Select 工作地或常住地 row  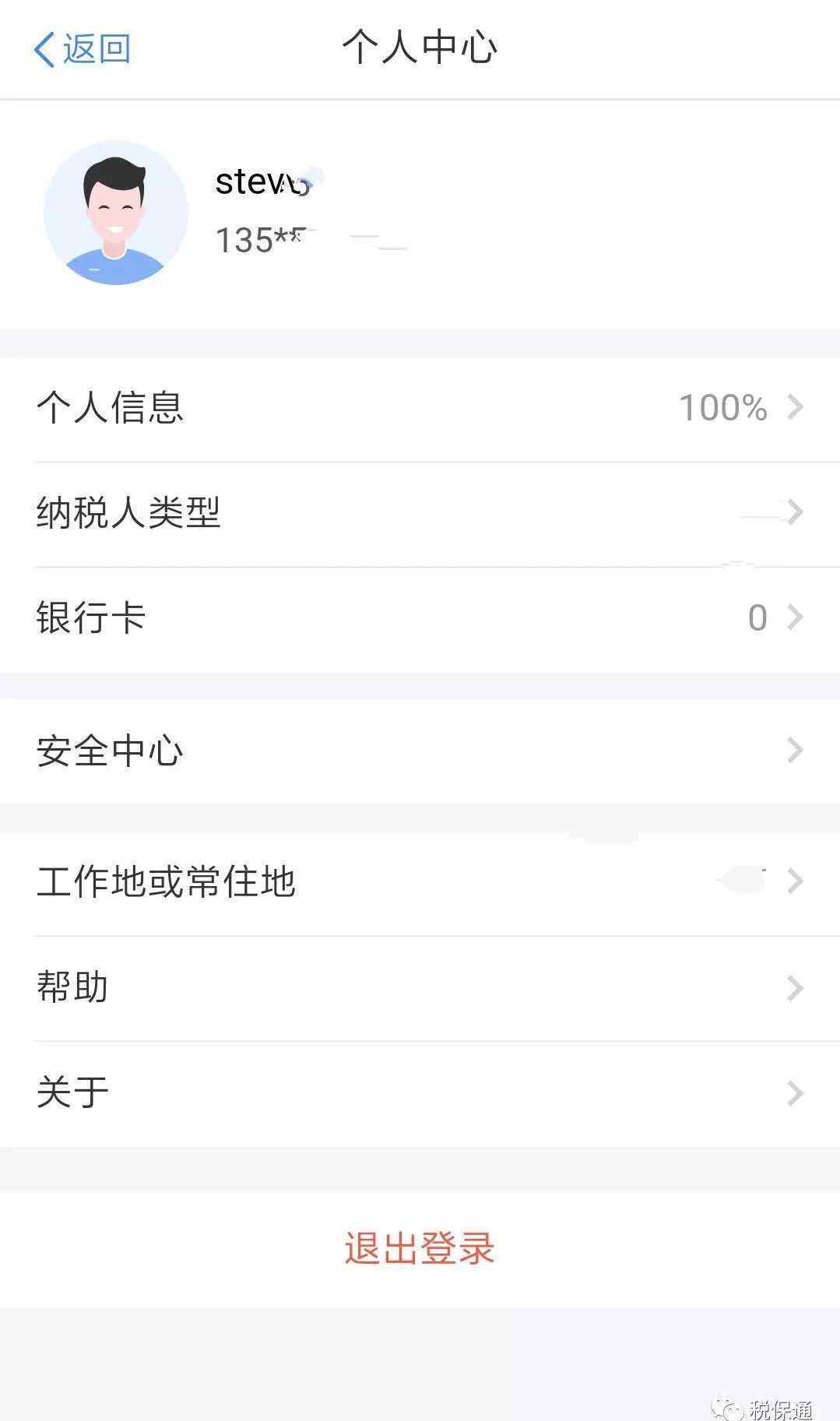(x=420, y=882)
